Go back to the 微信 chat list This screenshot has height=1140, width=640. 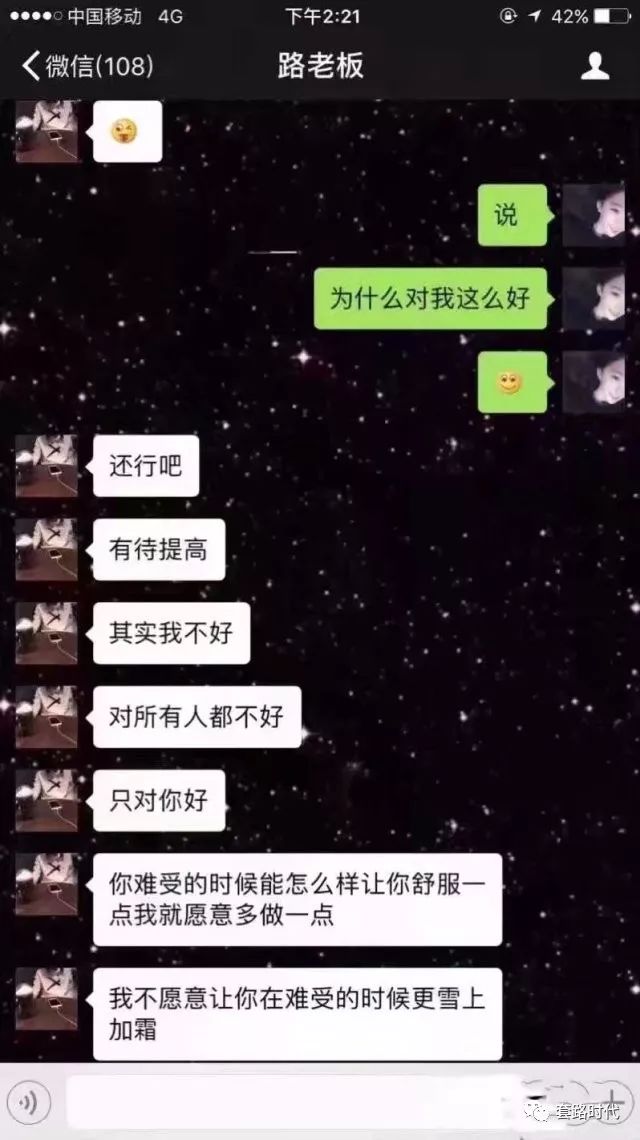(x=88, y=67)
